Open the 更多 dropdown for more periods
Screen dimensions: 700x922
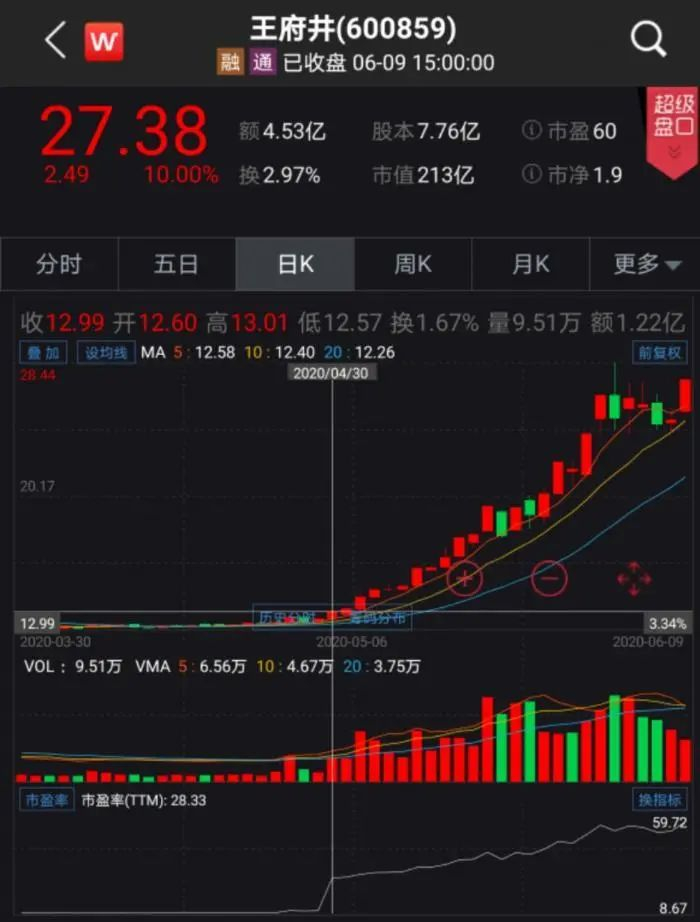click(x=647, y=264)
